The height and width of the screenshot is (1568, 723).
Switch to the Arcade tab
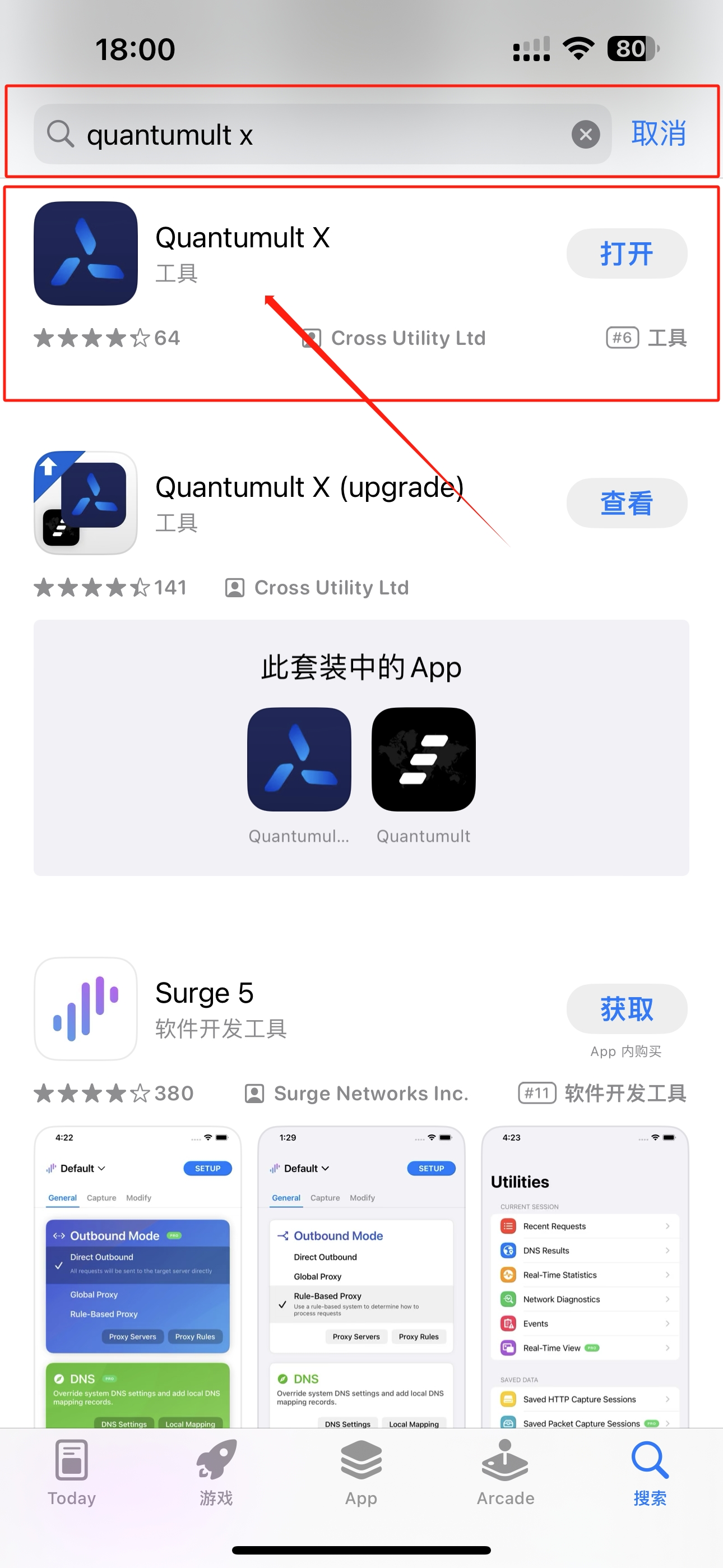[x=505, y=1472]
